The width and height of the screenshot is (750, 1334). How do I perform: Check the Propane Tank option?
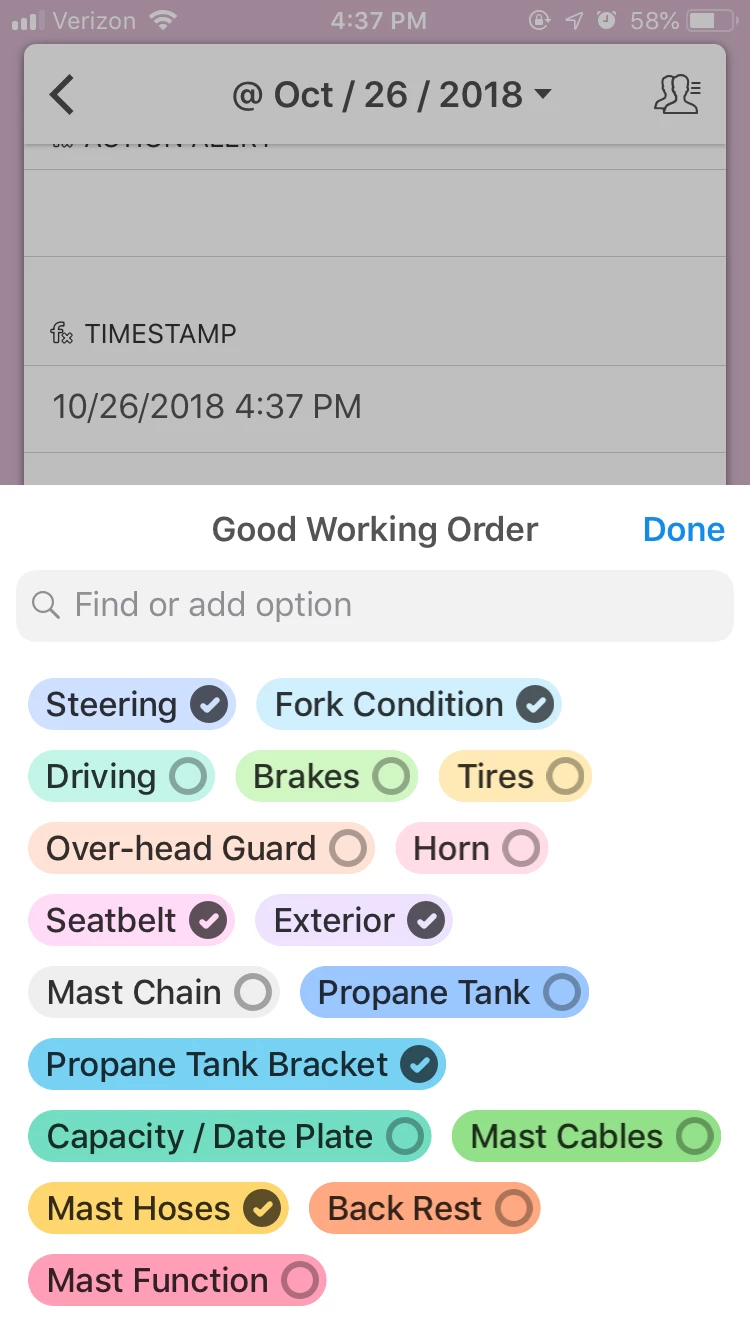coord(444,993)
